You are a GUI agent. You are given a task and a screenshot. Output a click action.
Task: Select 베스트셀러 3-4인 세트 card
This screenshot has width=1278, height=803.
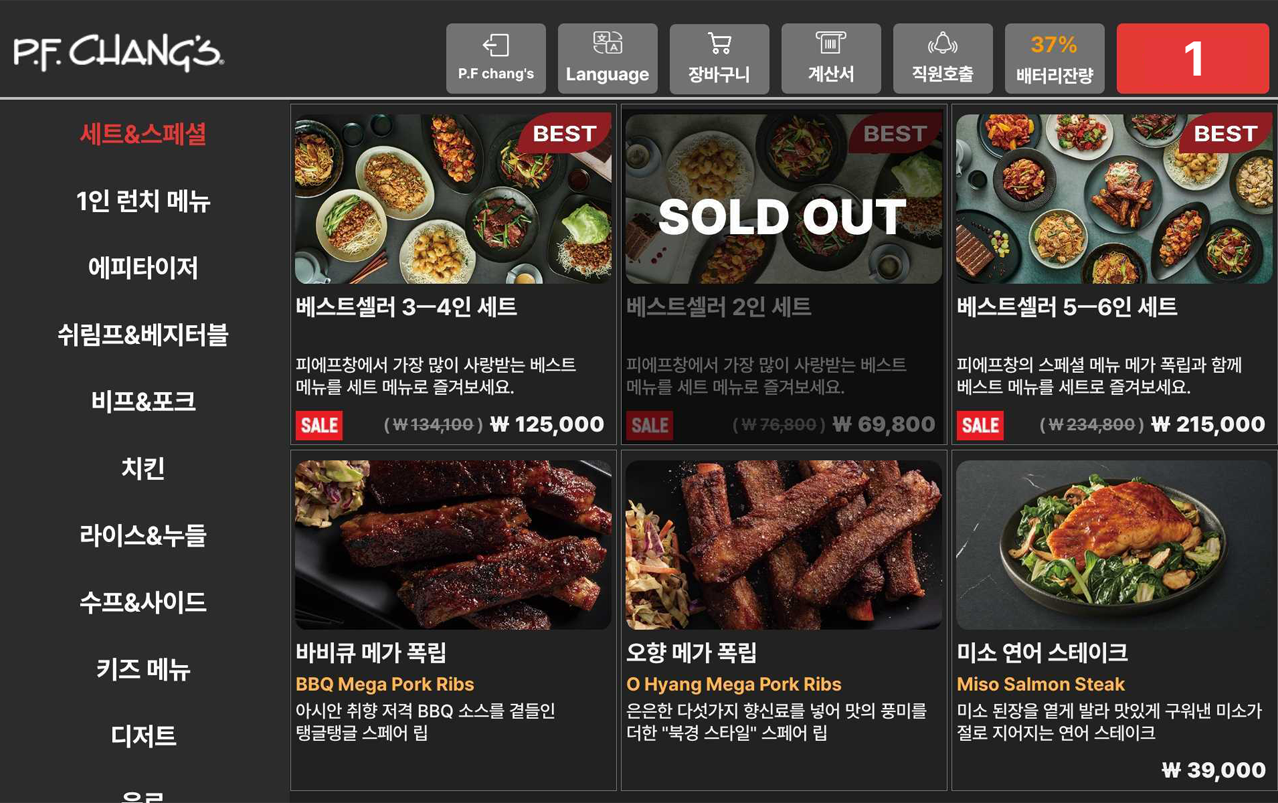click(453, 274)
